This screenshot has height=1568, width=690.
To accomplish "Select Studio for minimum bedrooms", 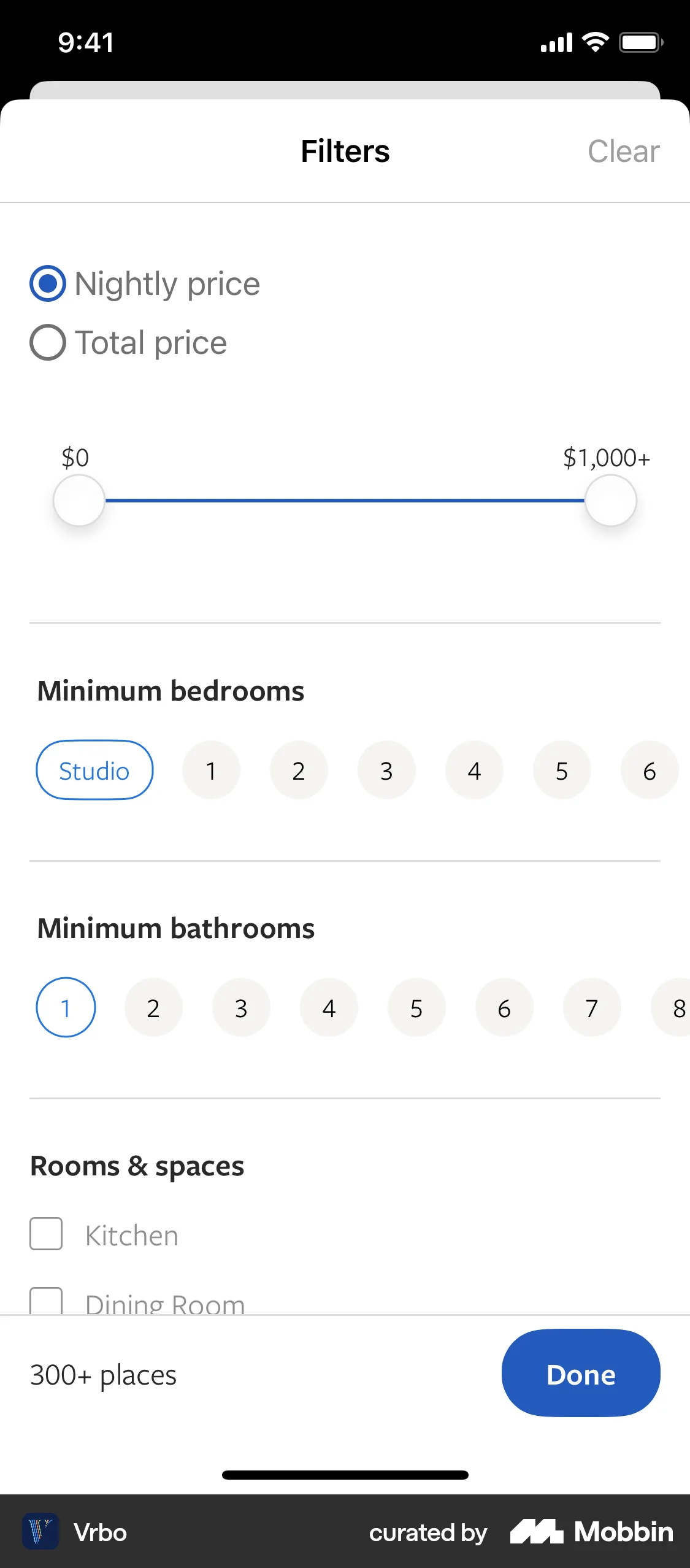I will (x=94, y=770).
